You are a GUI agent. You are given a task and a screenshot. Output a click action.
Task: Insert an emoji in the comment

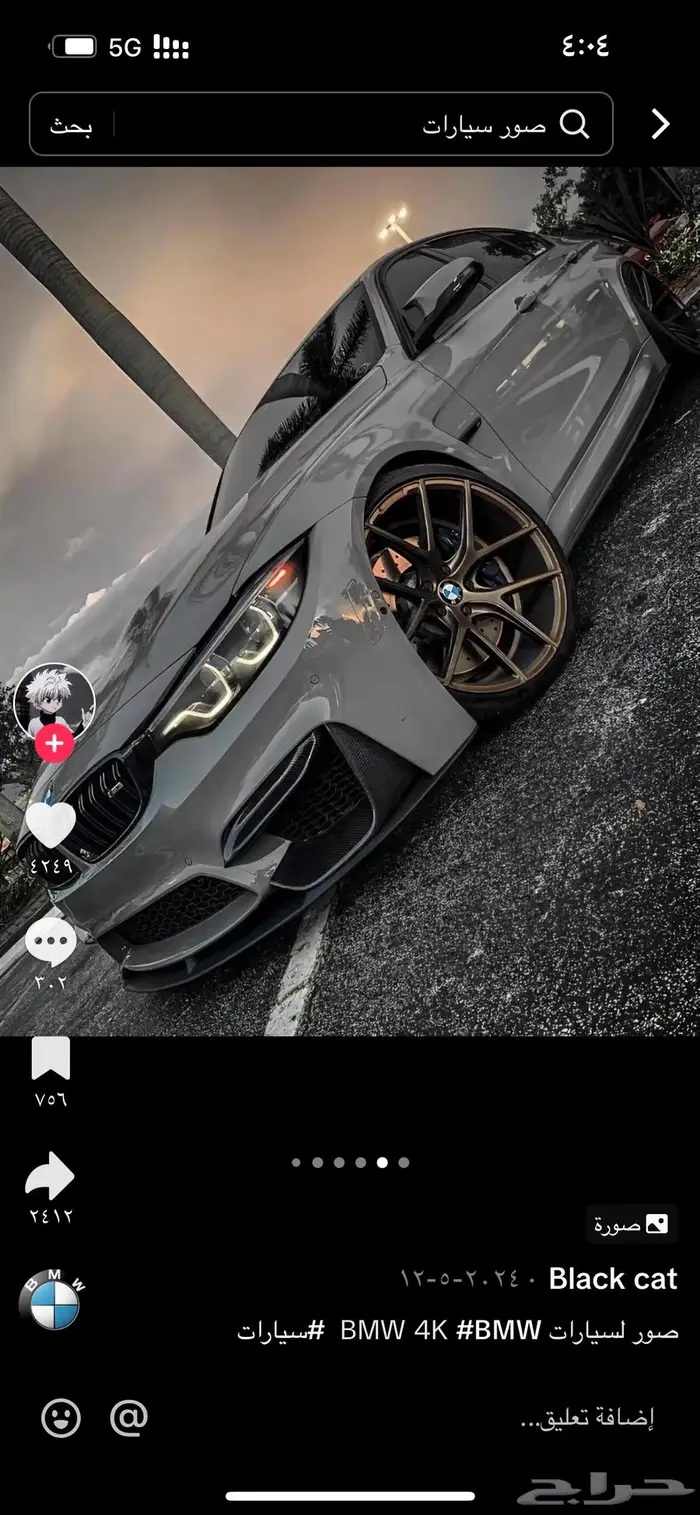point(61,1418)
